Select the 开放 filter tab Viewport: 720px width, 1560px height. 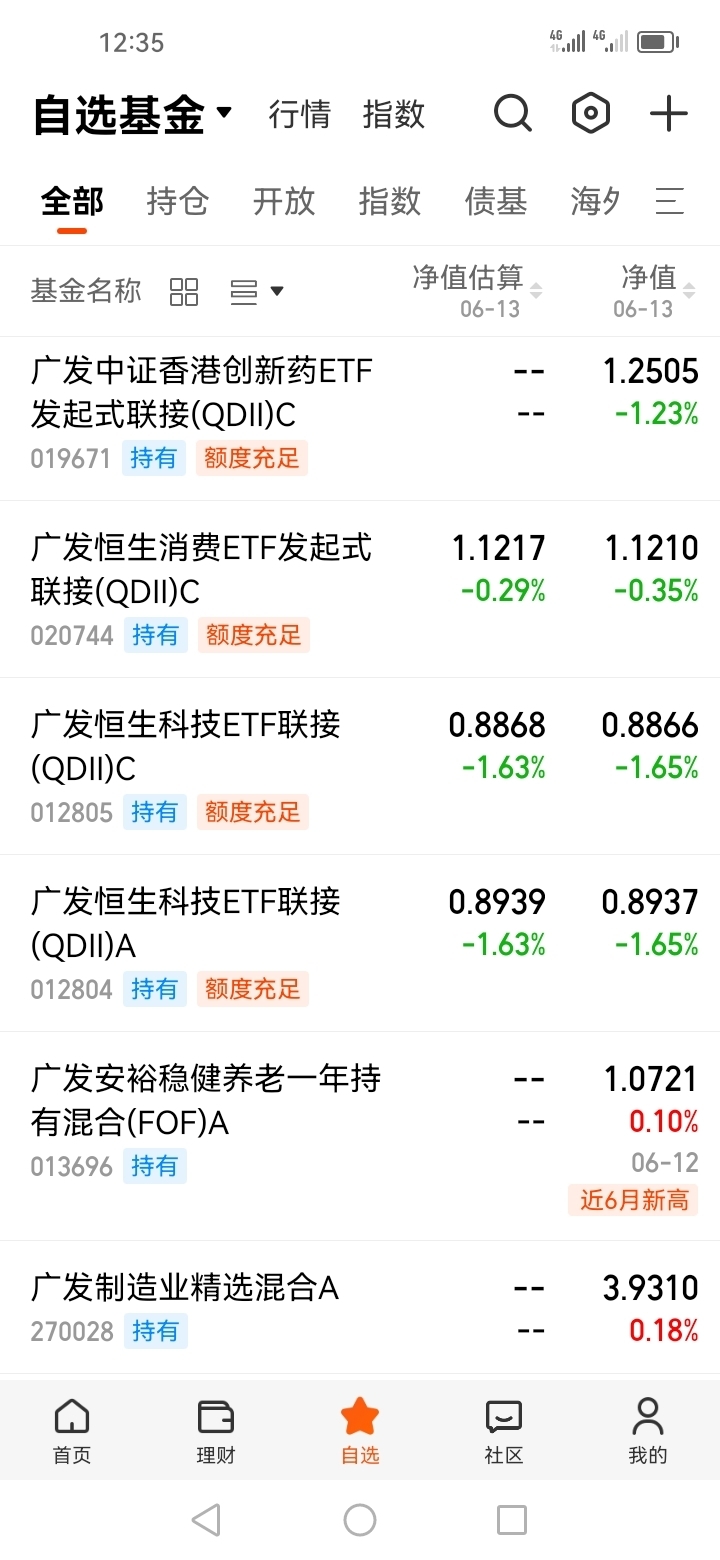click(x=284, y=201)
